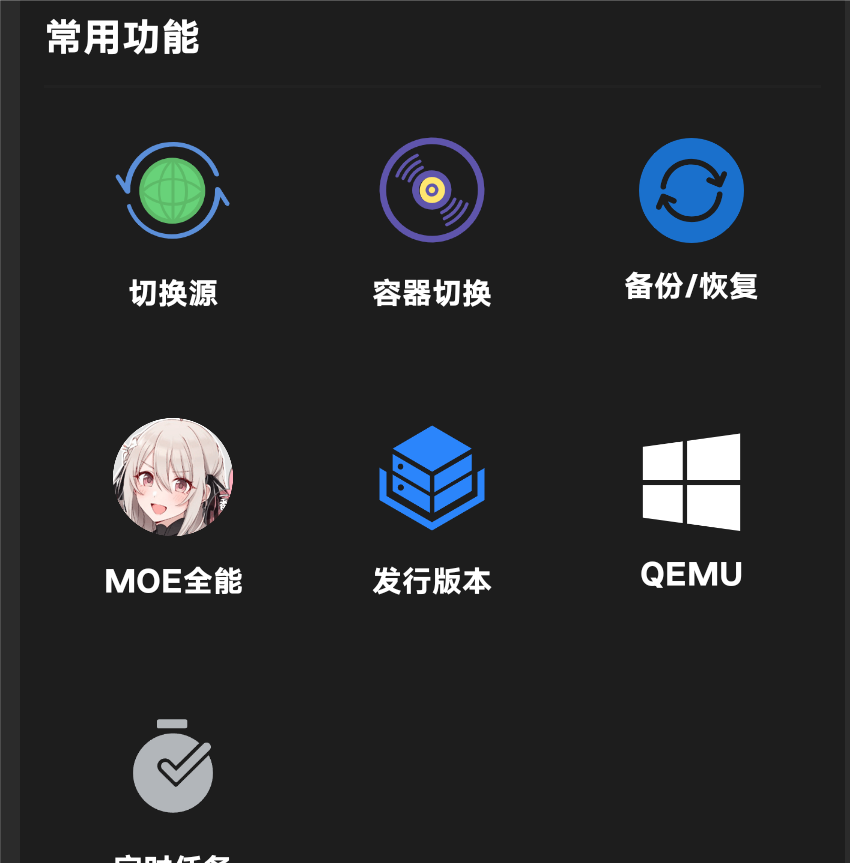The width and height of the screenshot is (850, 863).
Task: Open MOE全能 using the anime avatar icon
Action: (172, 478)
